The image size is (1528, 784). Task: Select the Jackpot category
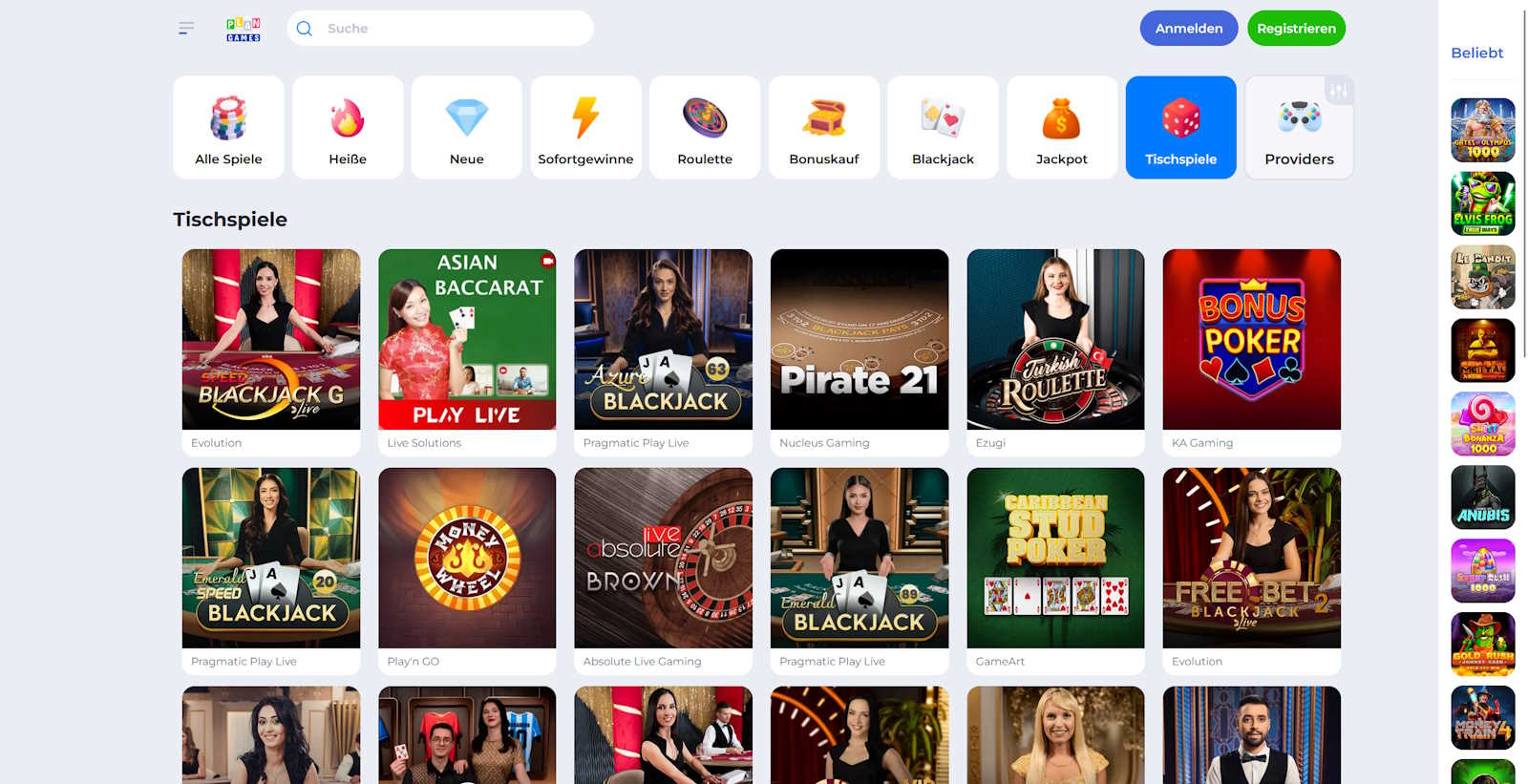tap(1061, 128)
